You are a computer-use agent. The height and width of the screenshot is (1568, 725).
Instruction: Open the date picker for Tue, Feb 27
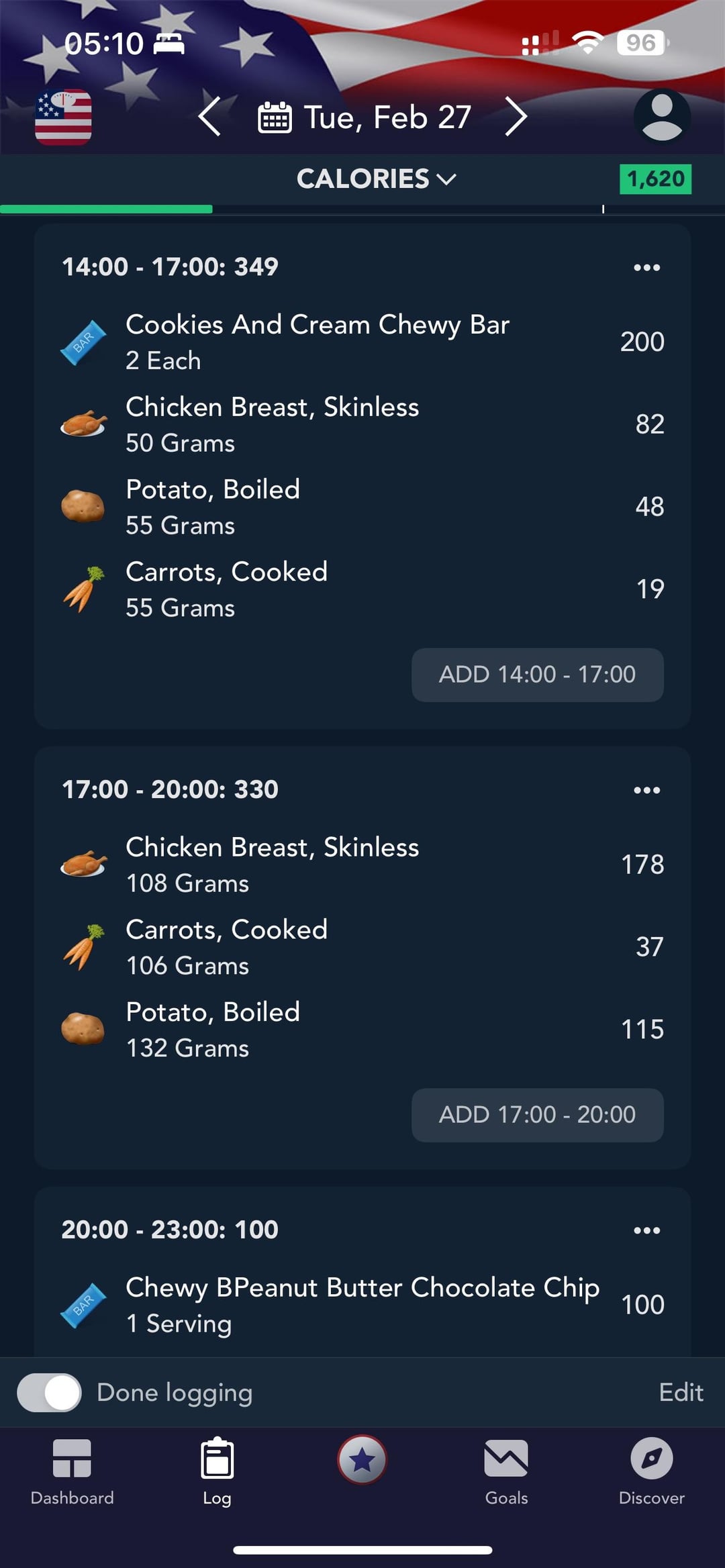click(x=365, y=117)
